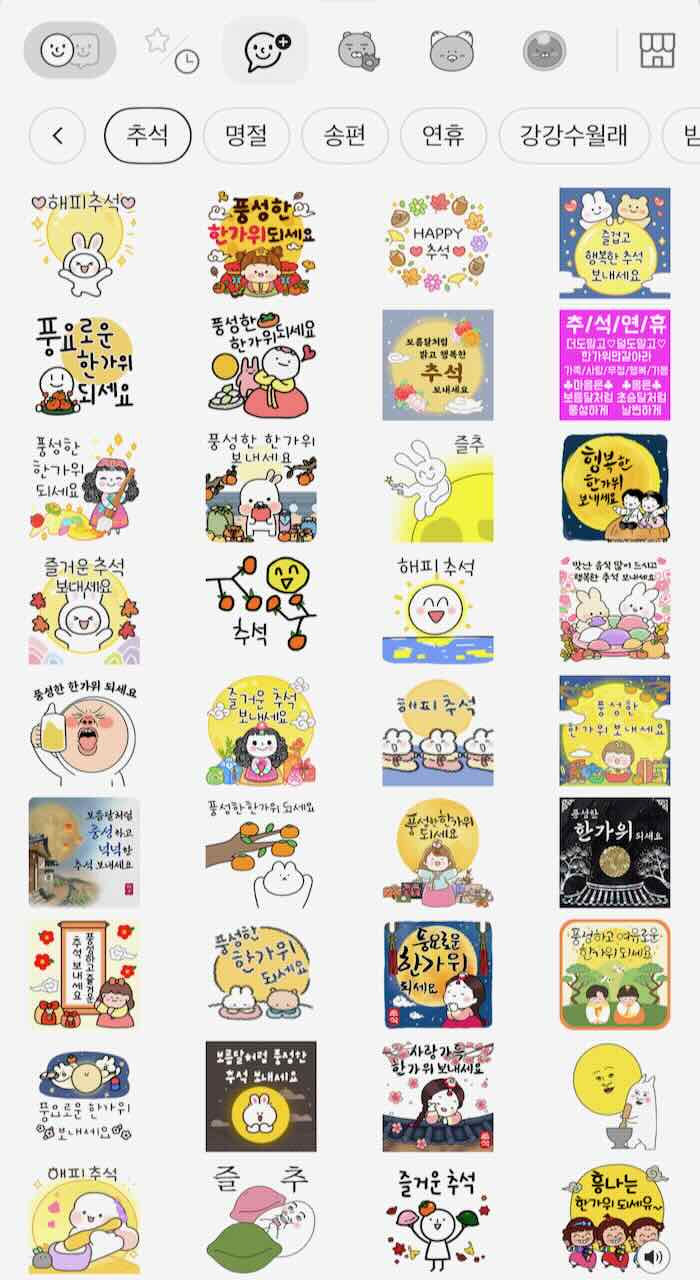Select the black night 한가위 moon sticker

coord(614,852)
